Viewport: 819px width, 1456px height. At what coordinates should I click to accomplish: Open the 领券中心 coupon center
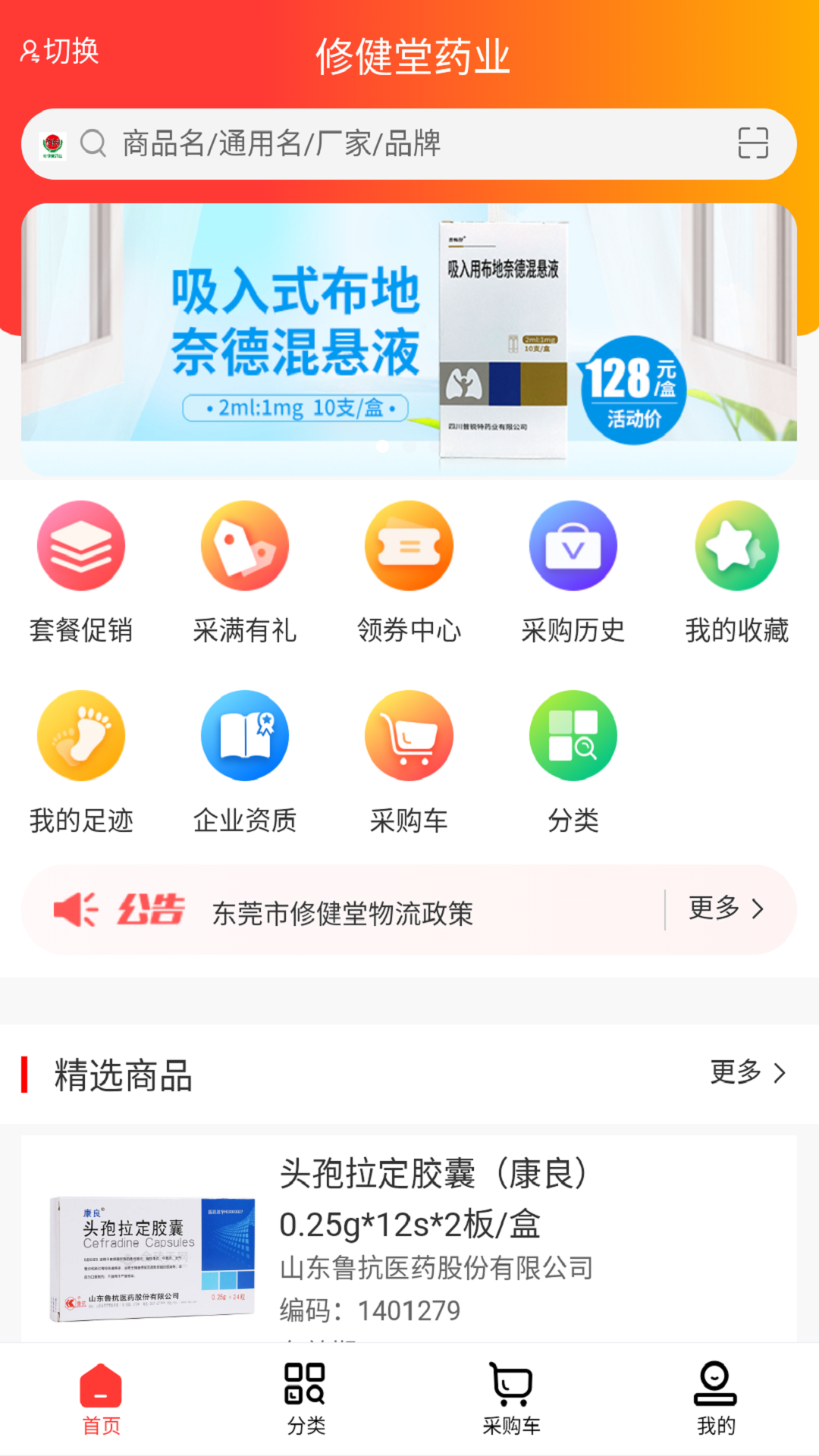tap(409, 545)
